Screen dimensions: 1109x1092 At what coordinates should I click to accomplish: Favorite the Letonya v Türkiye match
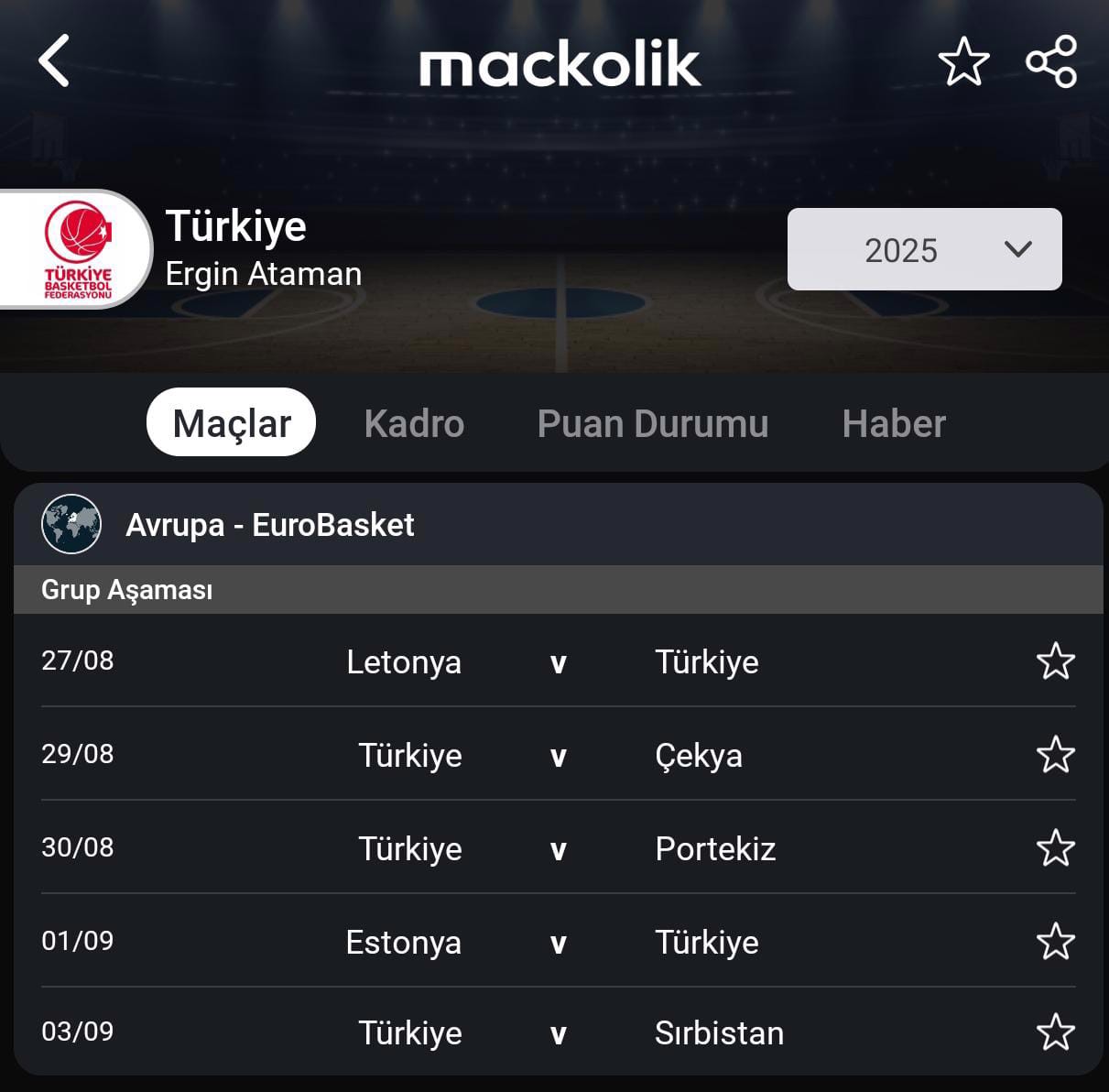point(1055,661)
